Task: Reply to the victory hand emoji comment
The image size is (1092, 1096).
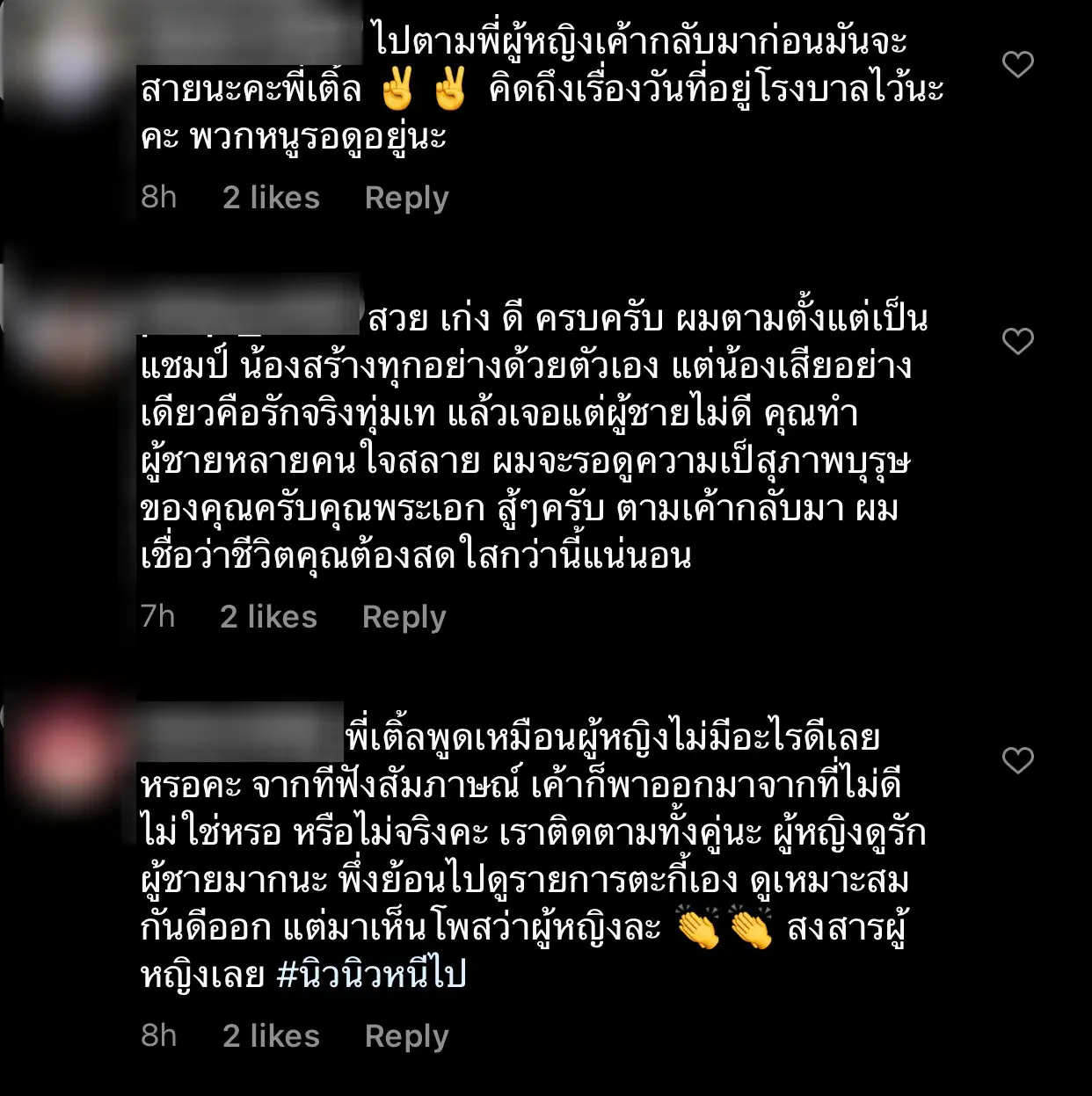Action: click(406, 199)
